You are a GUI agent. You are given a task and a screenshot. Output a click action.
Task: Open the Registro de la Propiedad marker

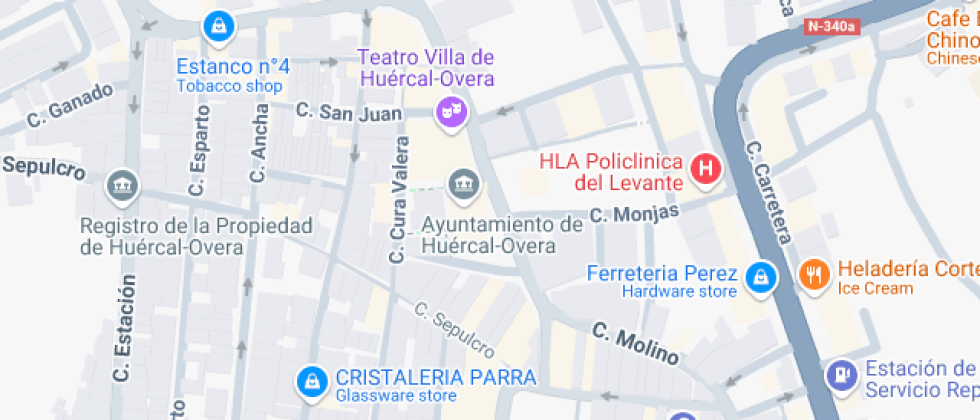pos(123,185)
